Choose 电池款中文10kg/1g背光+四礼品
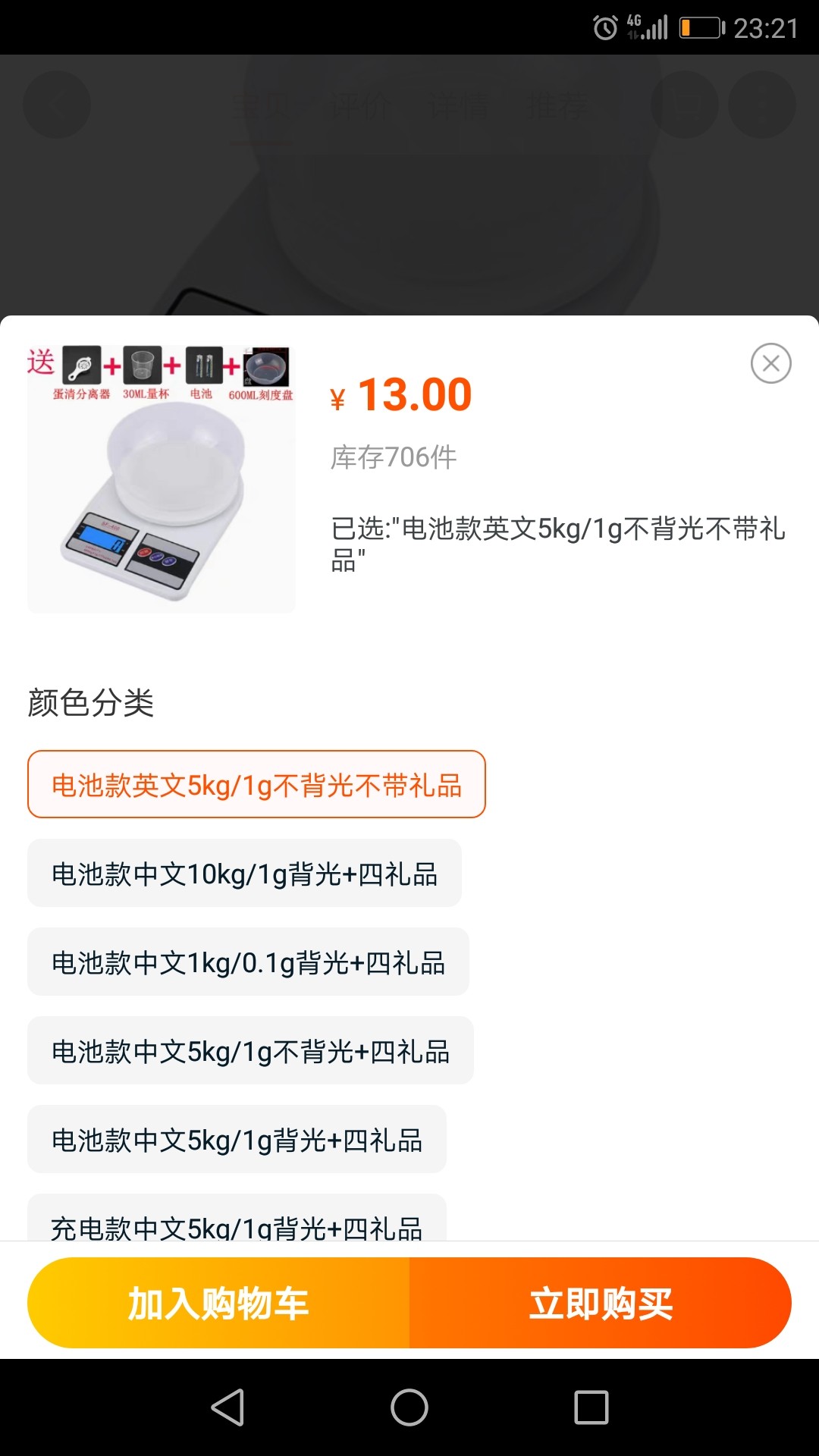The width and height of the screenshot is (819, 1456). (244, 873)
